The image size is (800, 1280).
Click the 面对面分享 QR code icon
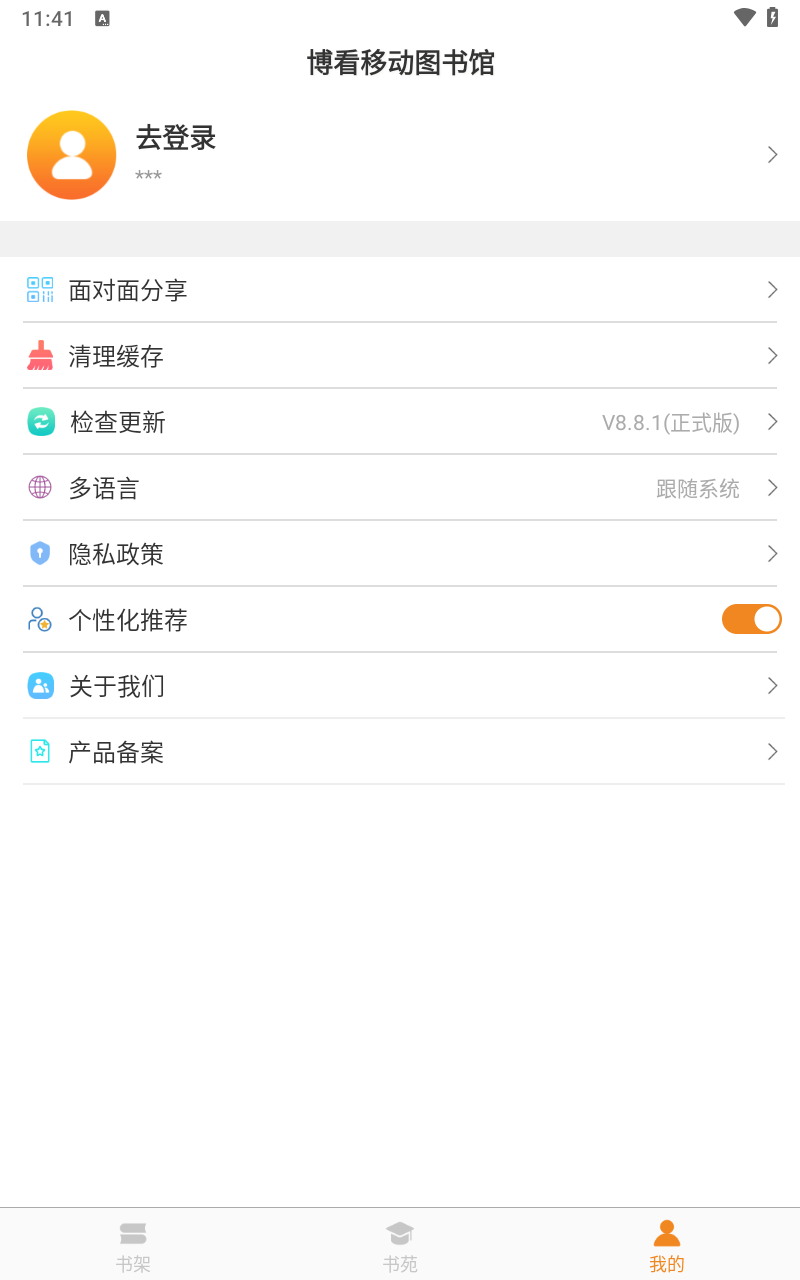[x=38, y=289]
